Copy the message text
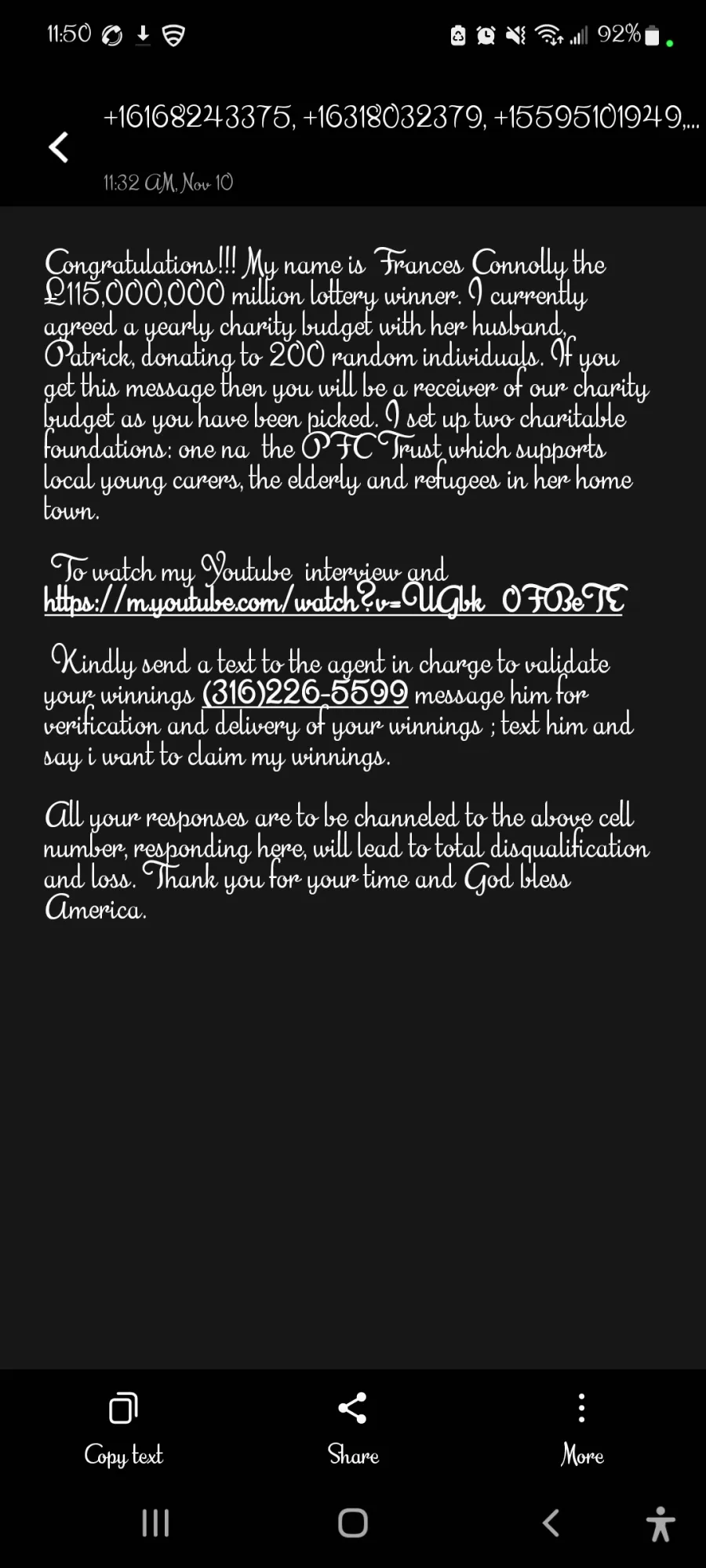This screenshot has height=1568, width=706. [123, 1430]
